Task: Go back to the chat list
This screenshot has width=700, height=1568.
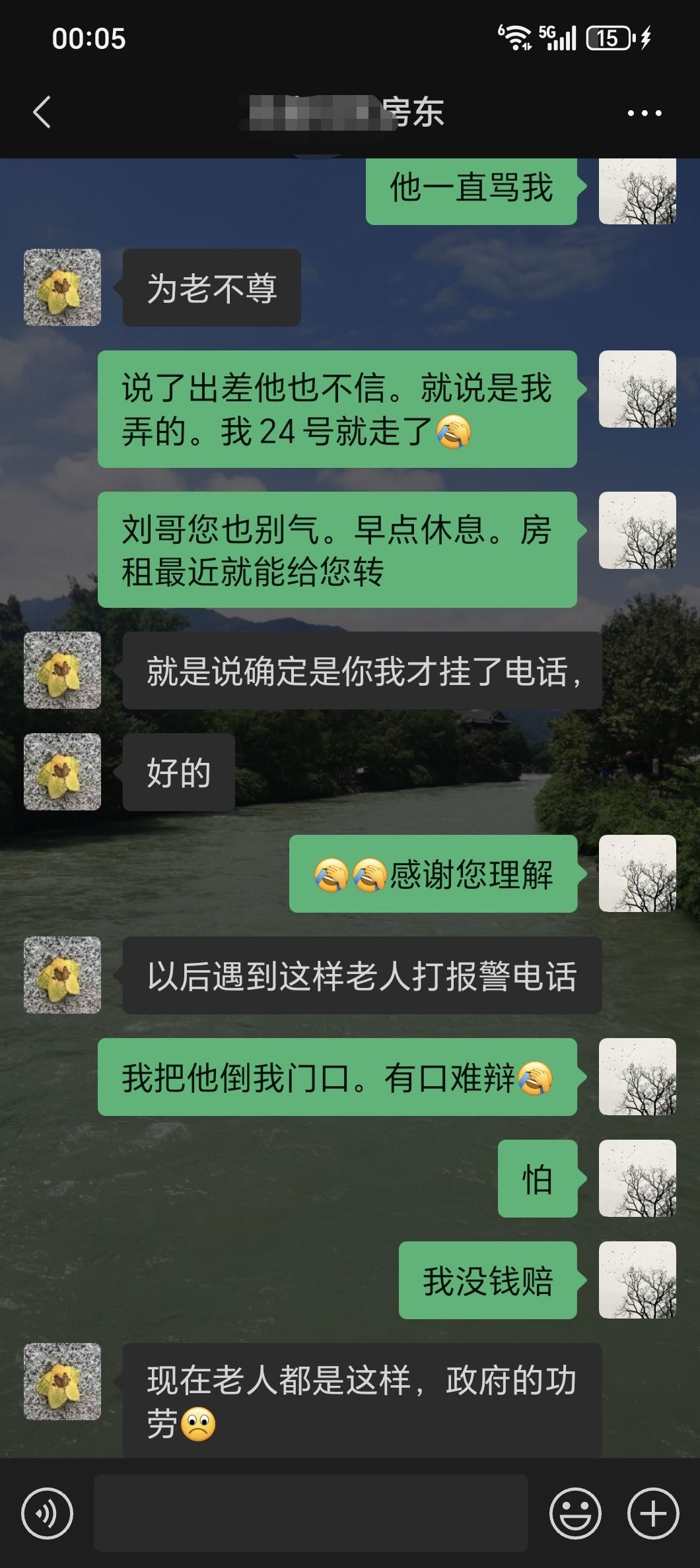Action: [42, 112]
